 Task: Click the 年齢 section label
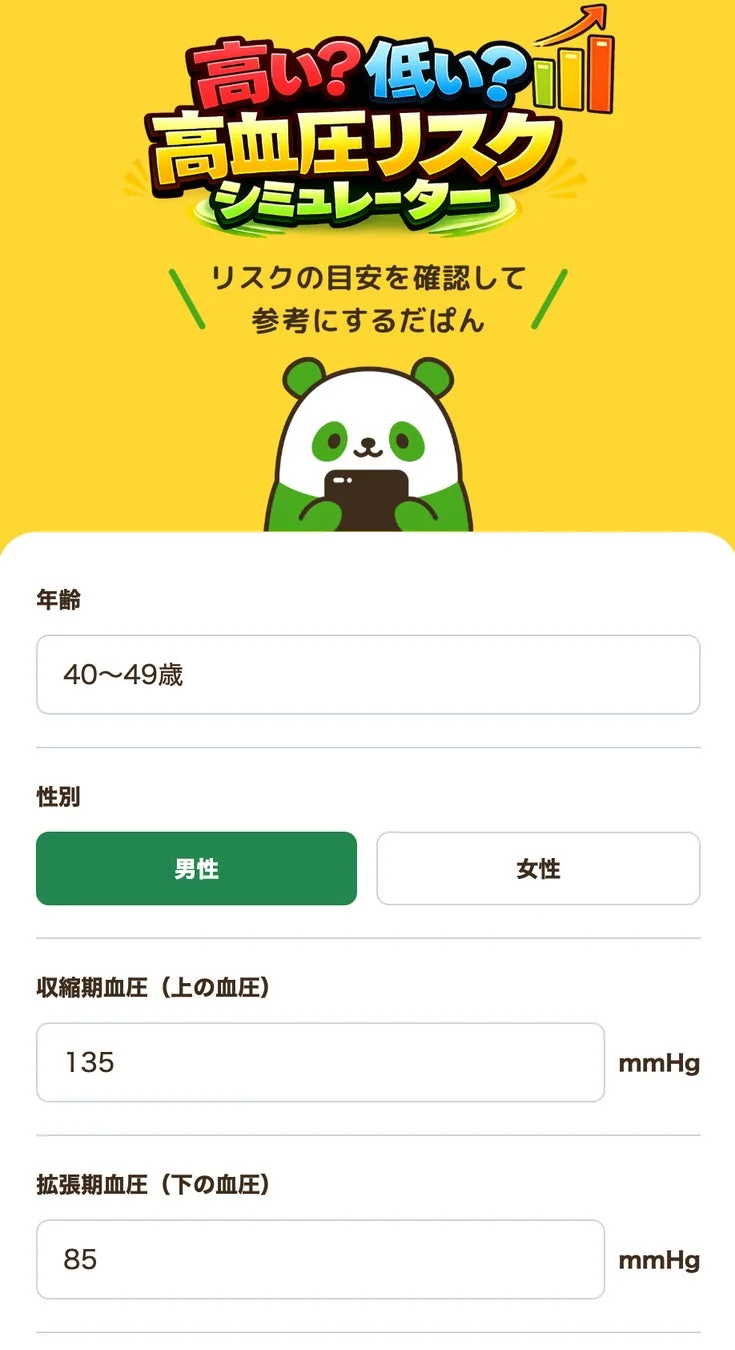[57, 600]
